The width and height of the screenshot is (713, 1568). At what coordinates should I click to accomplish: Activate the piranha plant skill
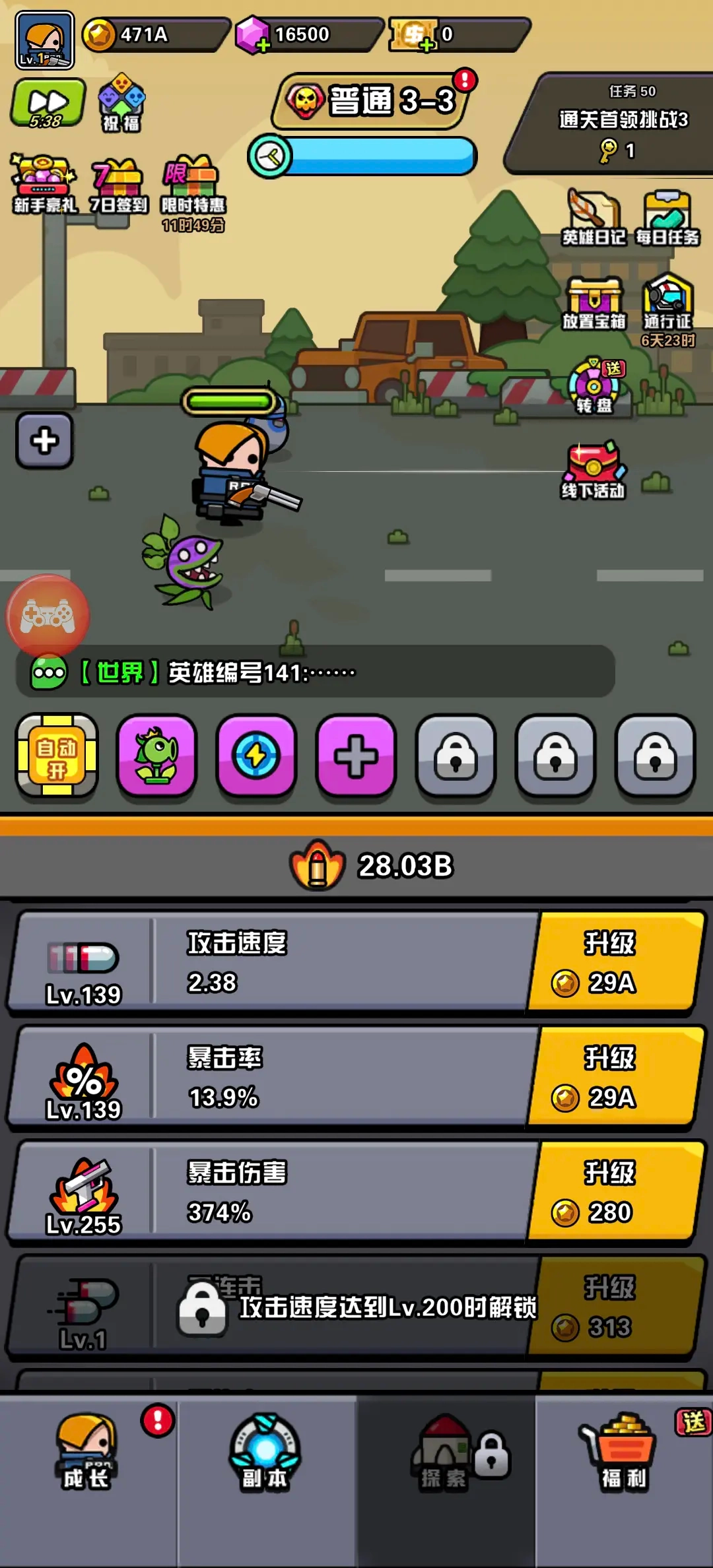[x=156, y=755]
